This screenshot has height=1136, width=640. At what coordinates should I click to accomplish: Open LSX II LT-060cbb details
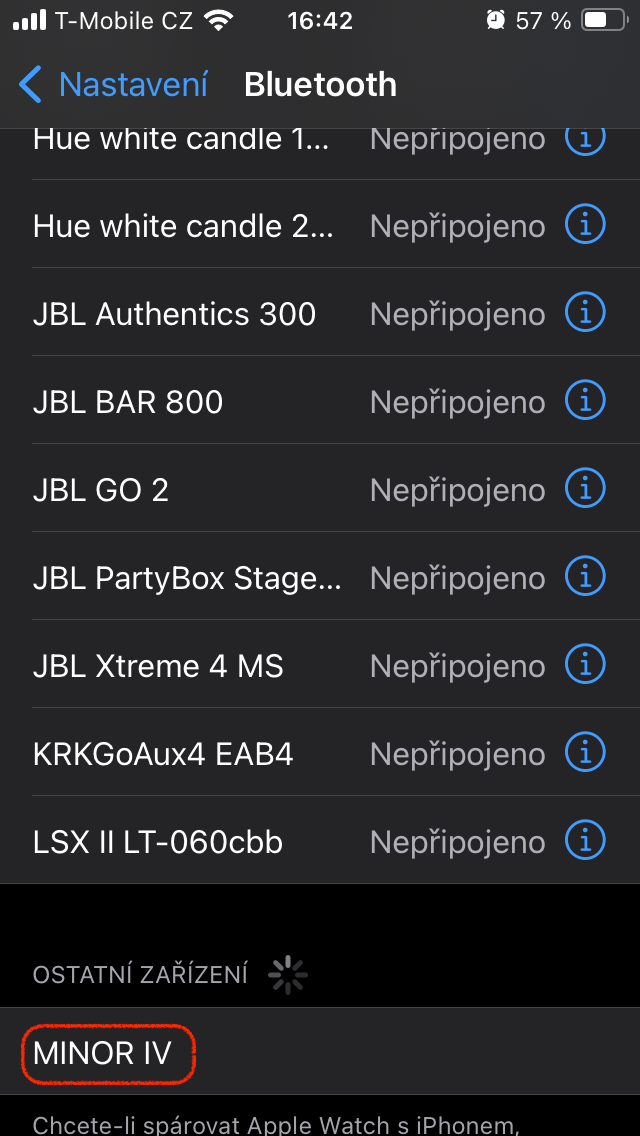(585, 842)
